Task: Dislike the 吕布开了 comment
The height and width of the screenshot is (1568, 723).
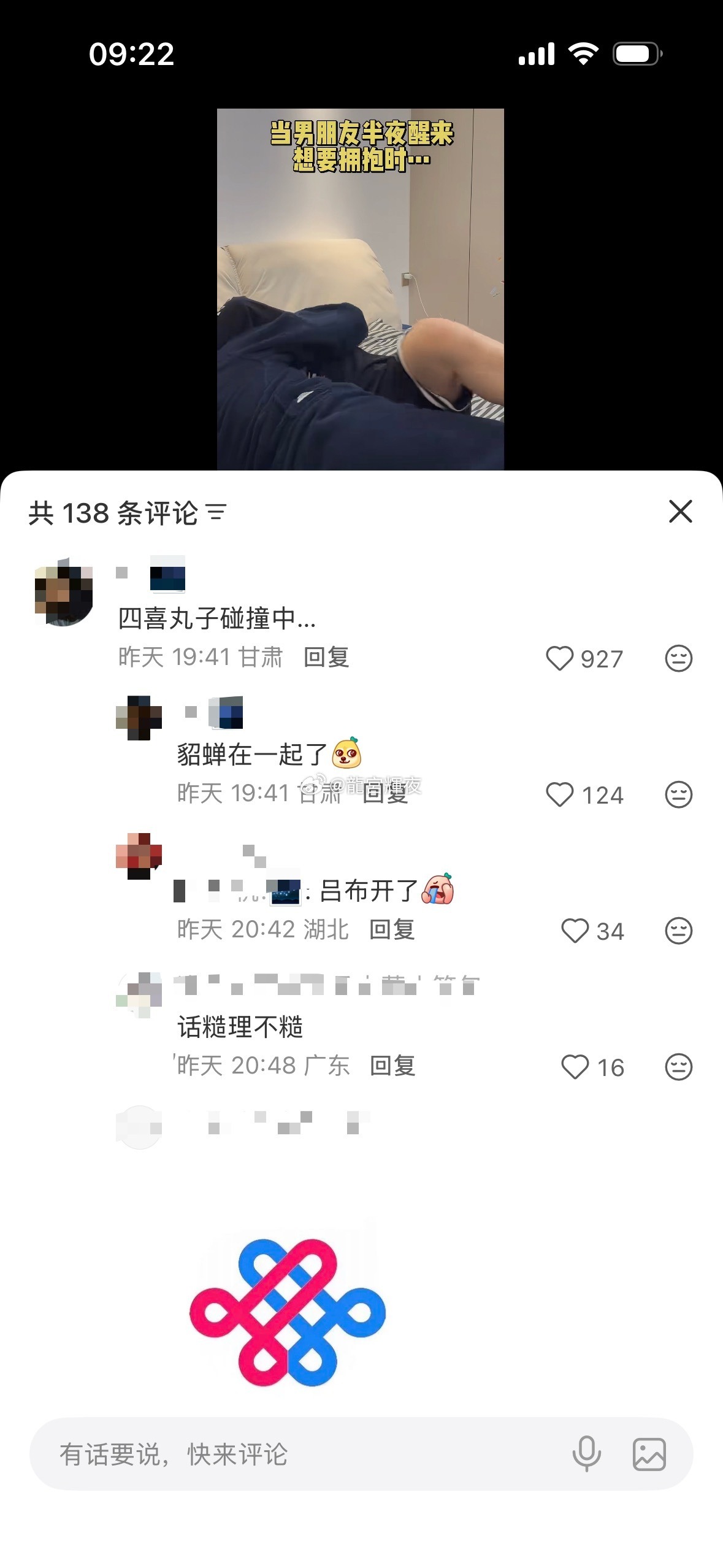Action: click(678, 931)
